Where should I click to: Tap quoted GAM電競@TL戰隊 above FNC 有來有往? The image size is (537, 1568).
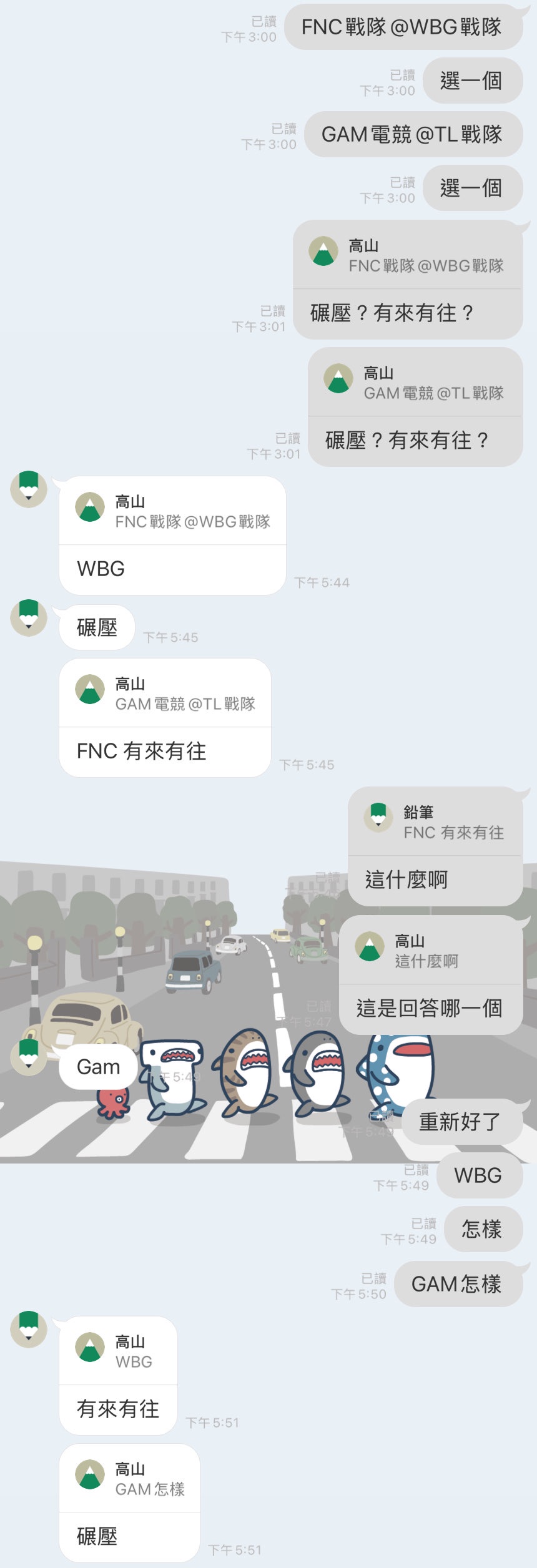pyautogui.click(x=165, y=693)
